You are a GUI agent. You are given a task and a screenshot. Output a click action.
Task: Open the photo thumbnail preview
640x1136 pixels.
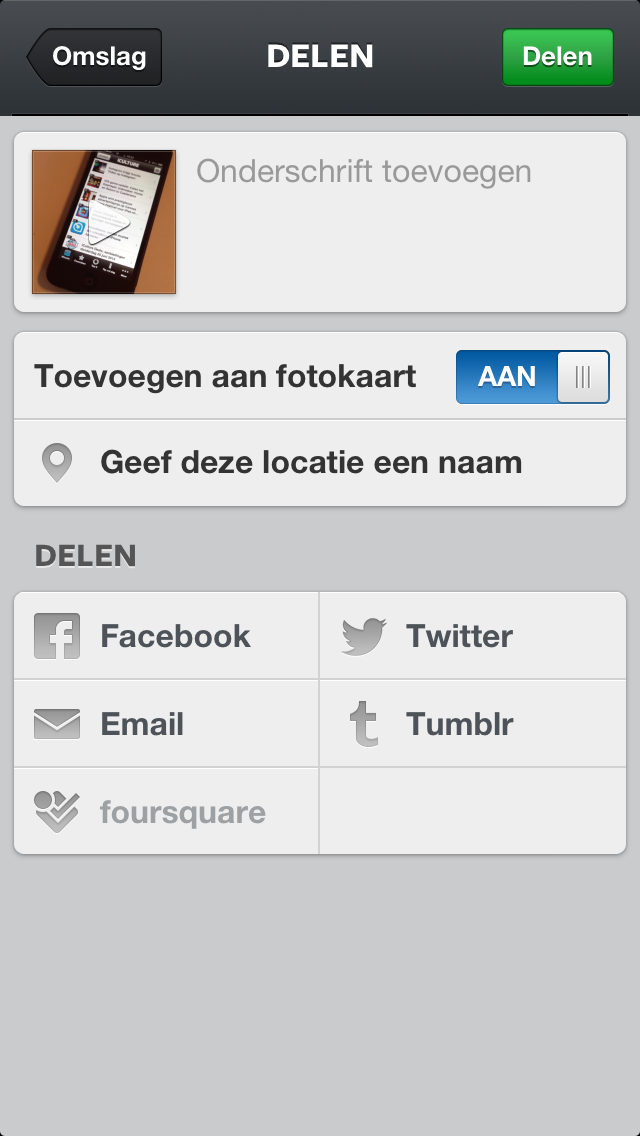[x=104, y=222]
